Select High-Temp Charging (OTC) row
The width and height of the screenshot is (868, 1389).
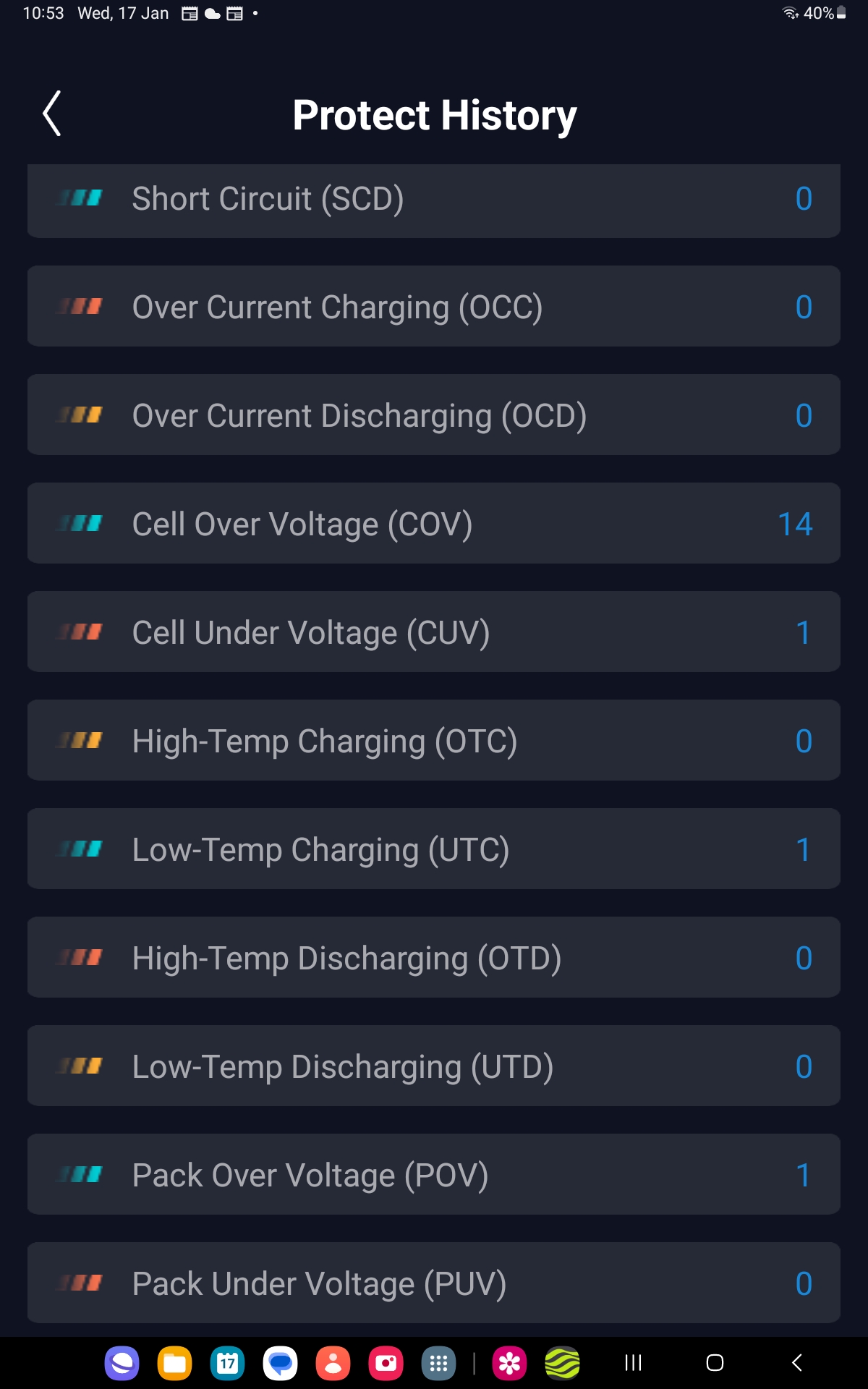pos(434,740)
